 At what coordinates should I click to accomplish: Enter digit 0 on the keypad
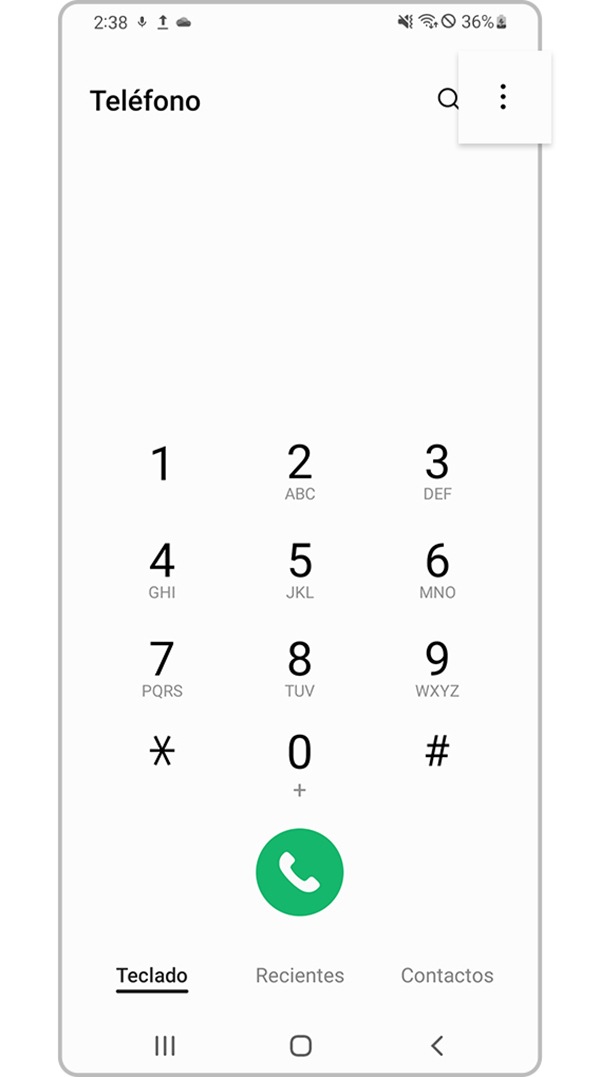(300, 760)
